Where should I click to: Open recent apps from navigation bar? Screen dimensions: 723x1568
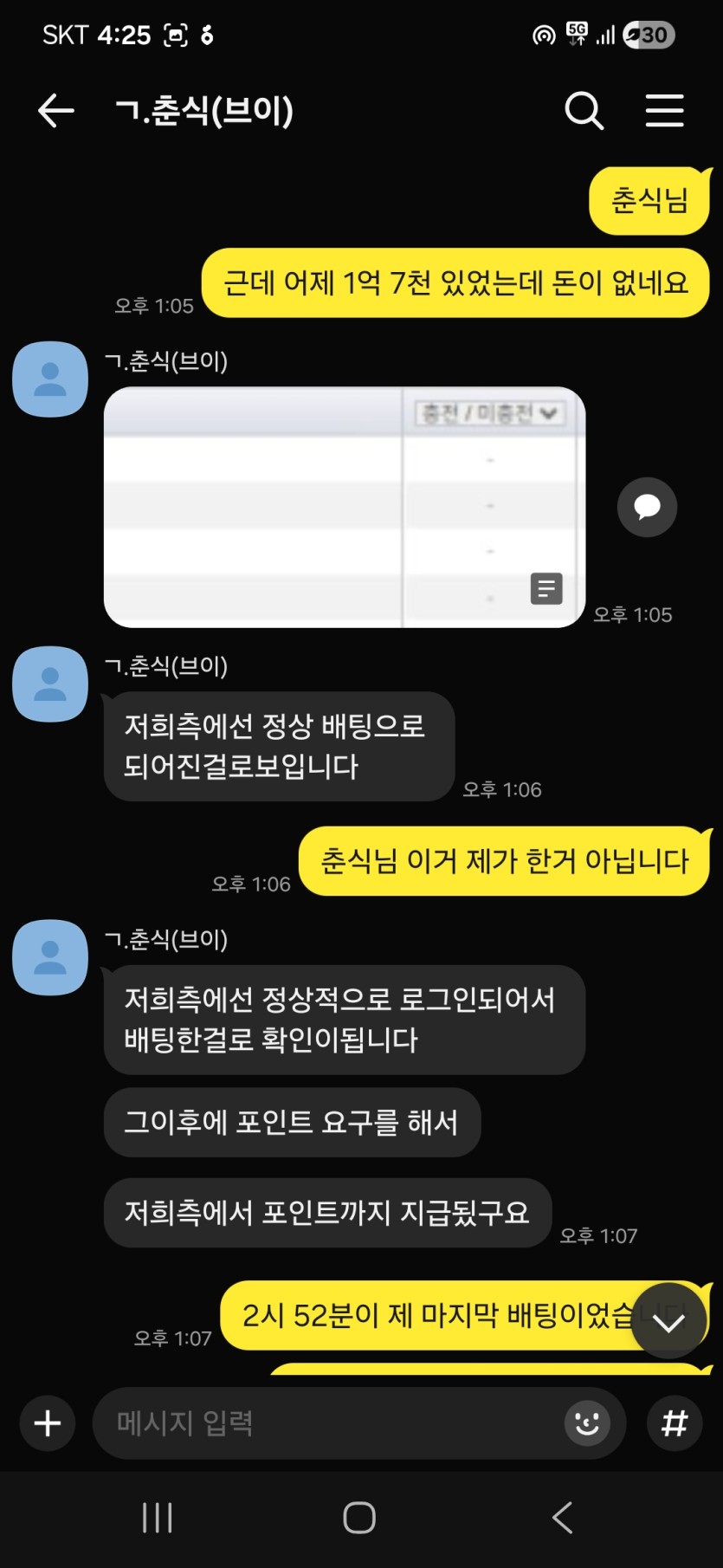click(157, 1517)
